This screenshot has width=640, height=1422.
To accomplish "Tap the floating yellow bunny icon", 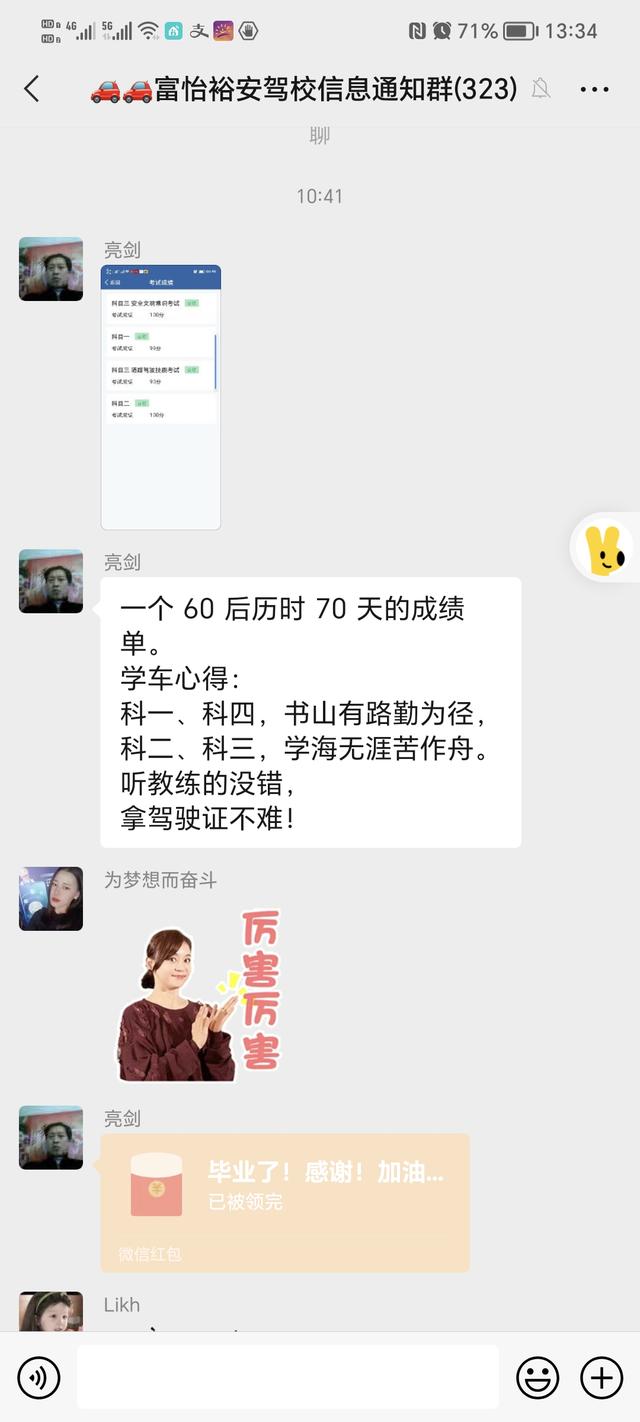I will pos(605,548).
